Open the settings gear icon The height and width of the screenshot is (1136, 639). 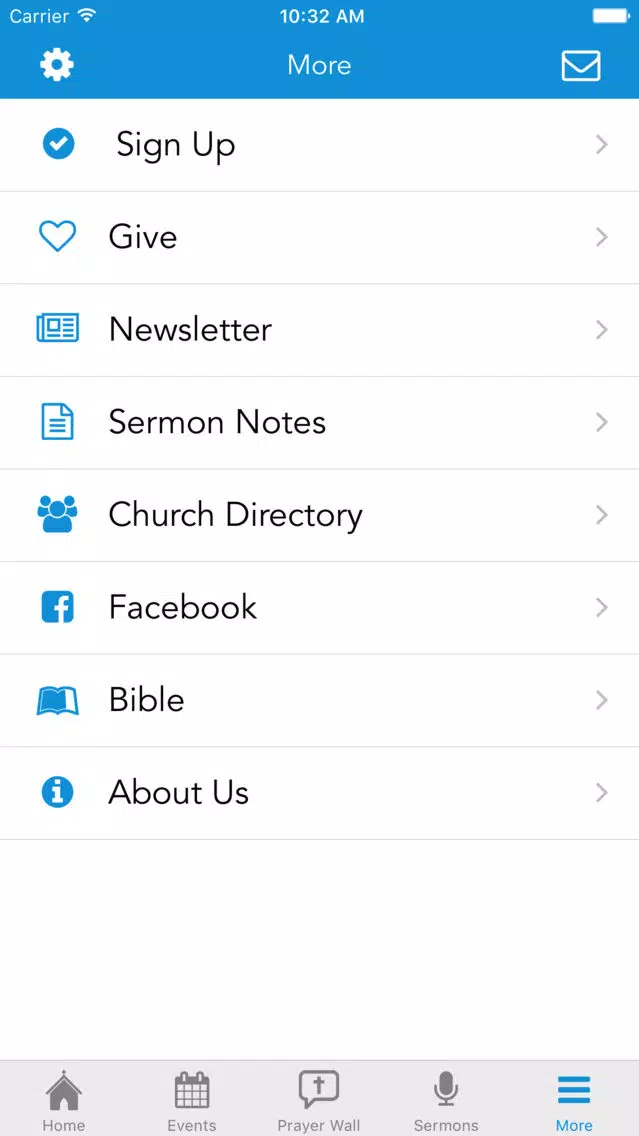[57, 65]
